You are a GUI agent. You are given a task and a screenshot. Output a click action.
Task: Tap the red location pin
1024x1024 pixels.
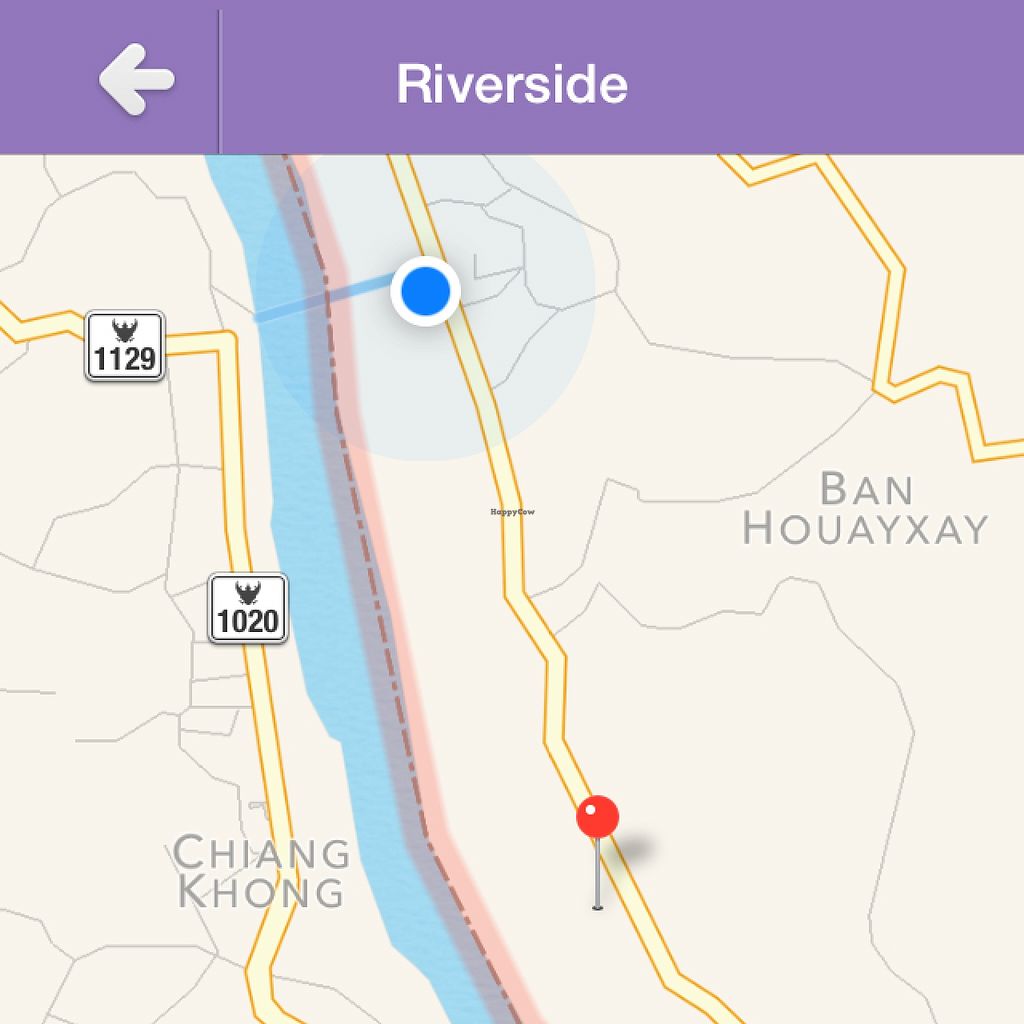598,818
